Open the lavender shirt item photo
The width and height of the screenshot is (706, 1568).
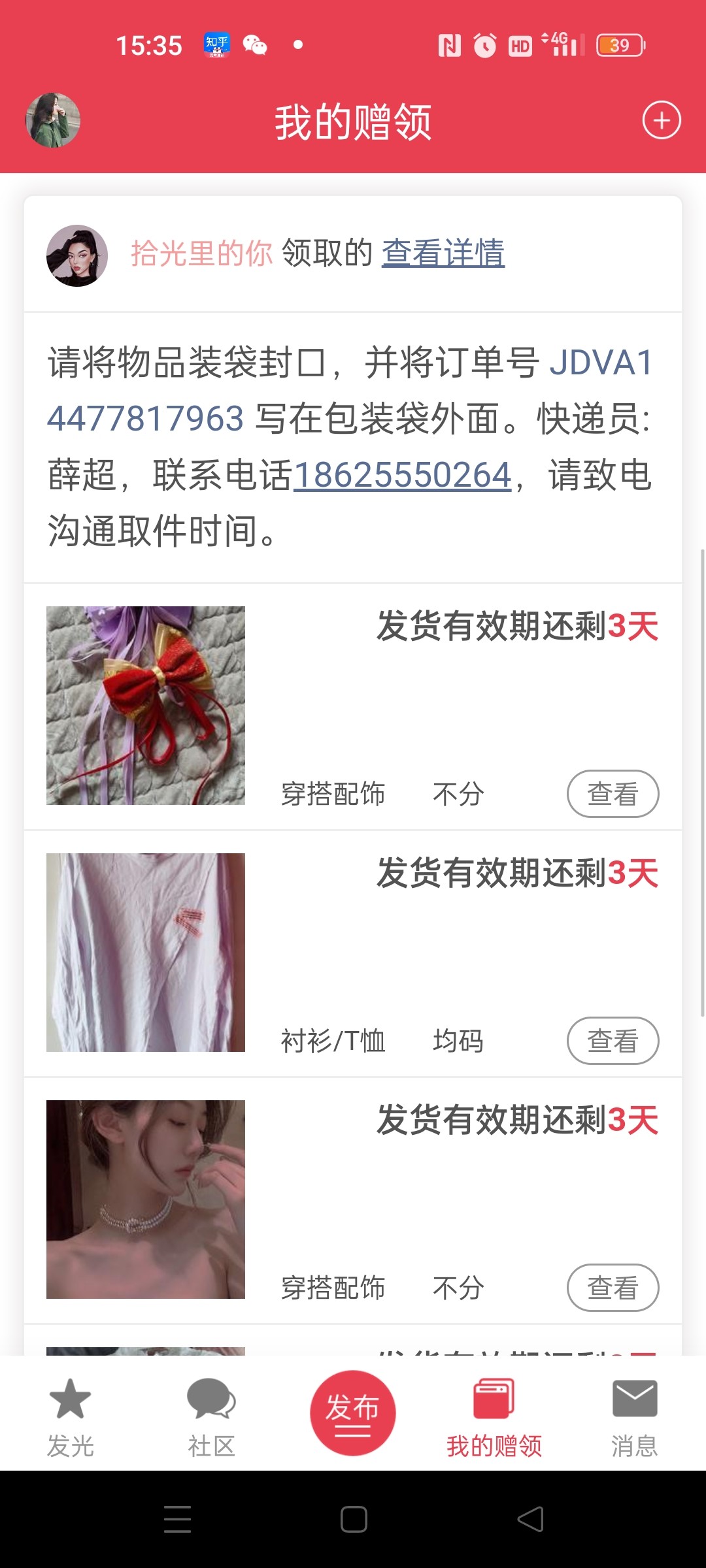[x=146, y=953]
